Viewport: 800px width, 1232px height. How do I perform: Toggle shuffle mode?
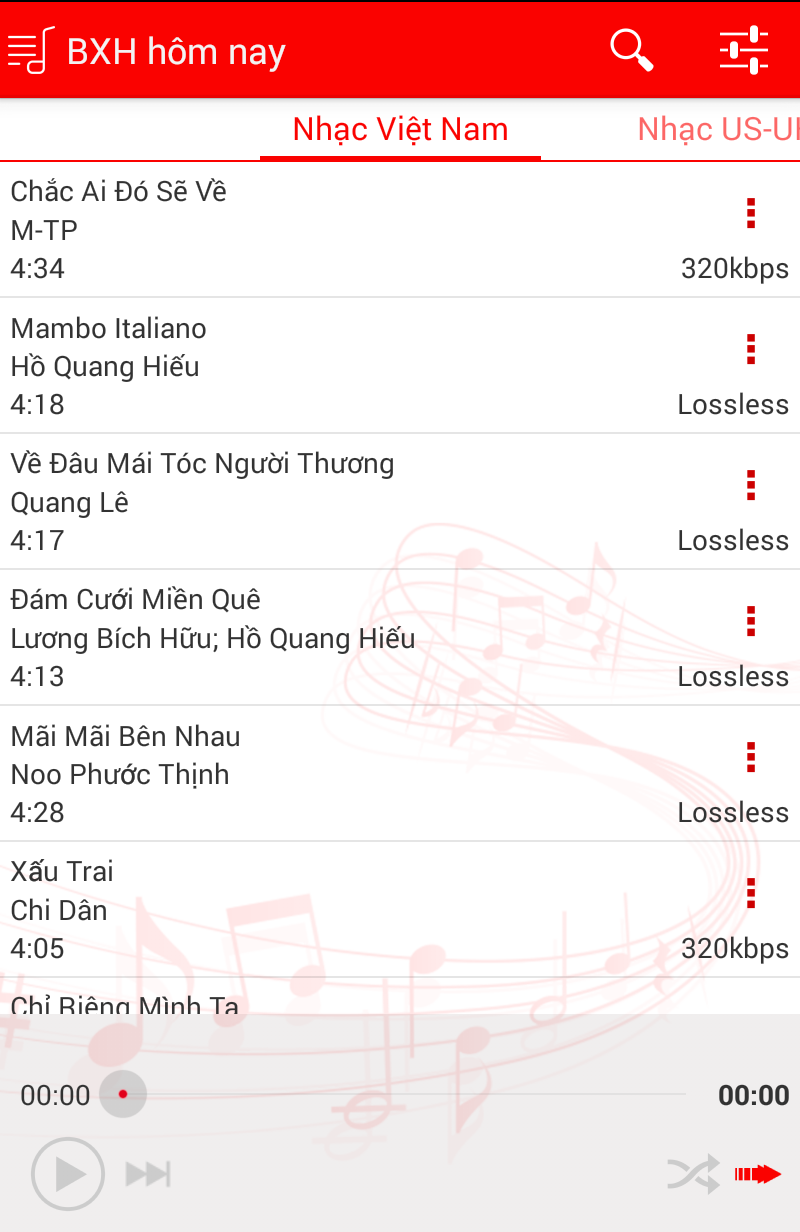(x=693, y=1174)
